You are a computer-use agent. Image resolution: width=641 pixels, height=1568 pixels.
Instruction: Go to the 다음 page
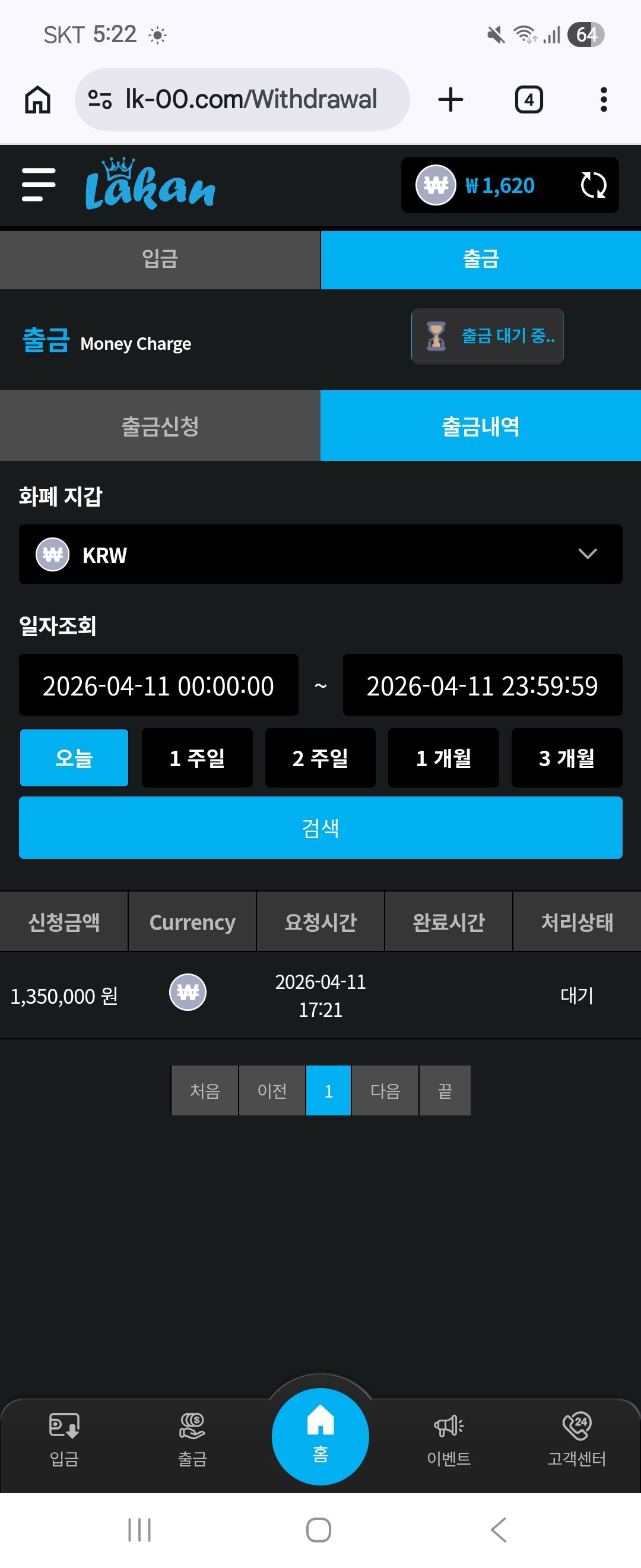coord(385,1090)
